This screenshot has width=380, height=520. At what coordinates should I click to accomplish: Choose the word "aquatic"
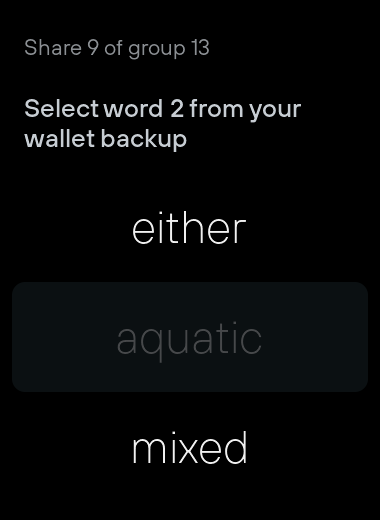[190, 337]
